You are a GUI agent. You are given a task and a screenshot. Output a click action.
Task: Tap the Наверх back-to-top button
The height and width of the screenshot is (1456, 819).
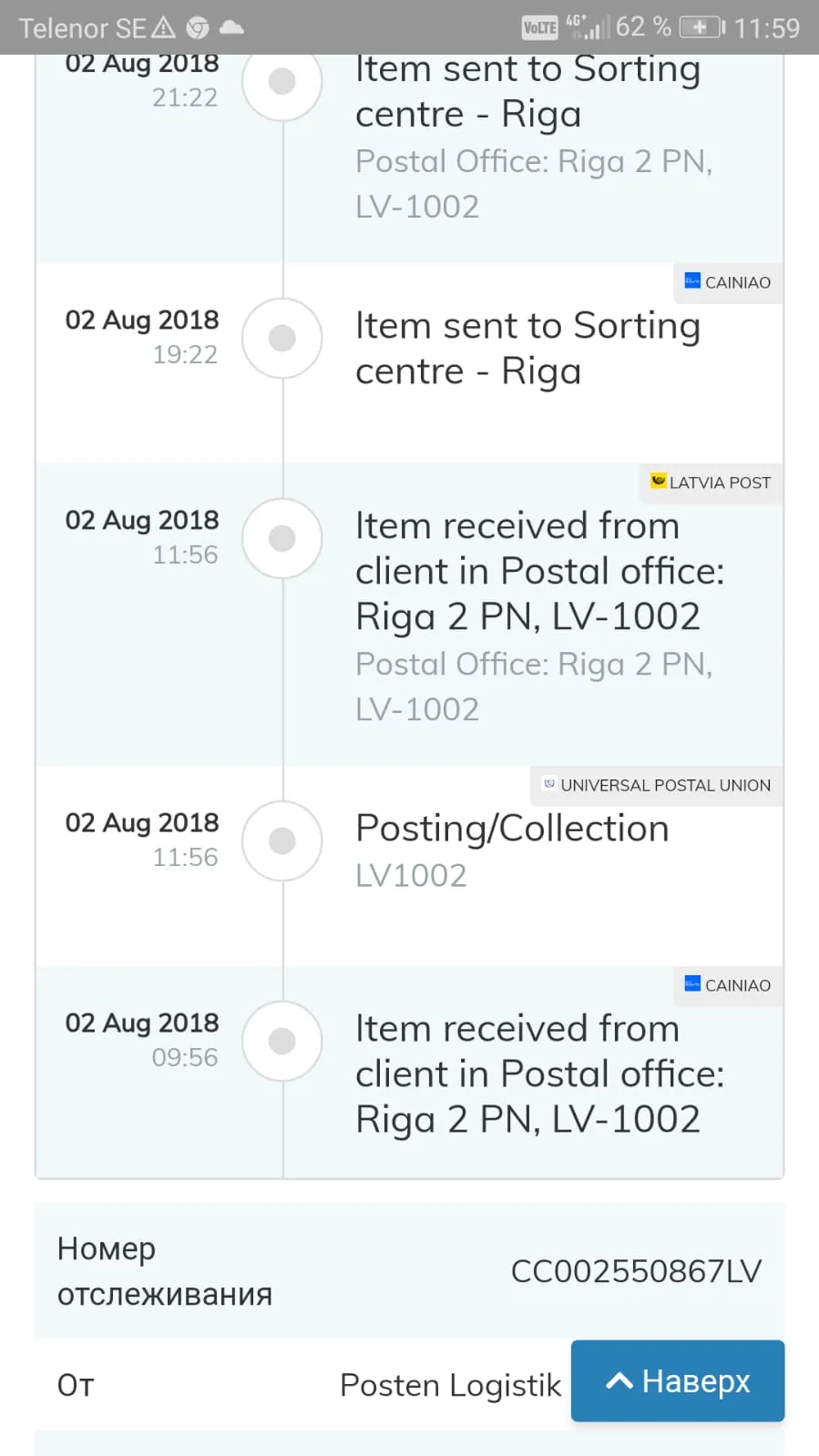click(x=678, y=1380)
